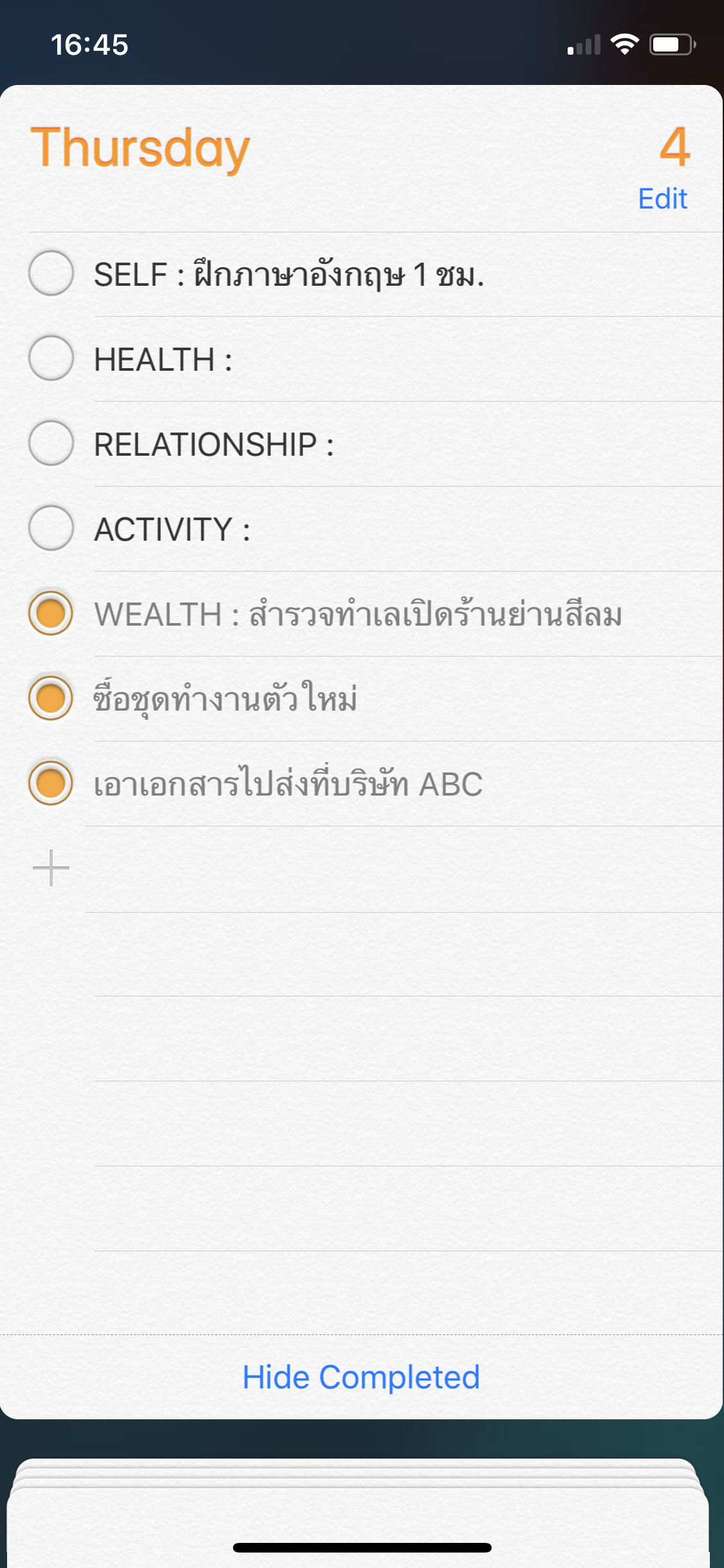Screen dimensions: 724x1568
Task: Tap Hide Completed
Action: [361, 1377]
